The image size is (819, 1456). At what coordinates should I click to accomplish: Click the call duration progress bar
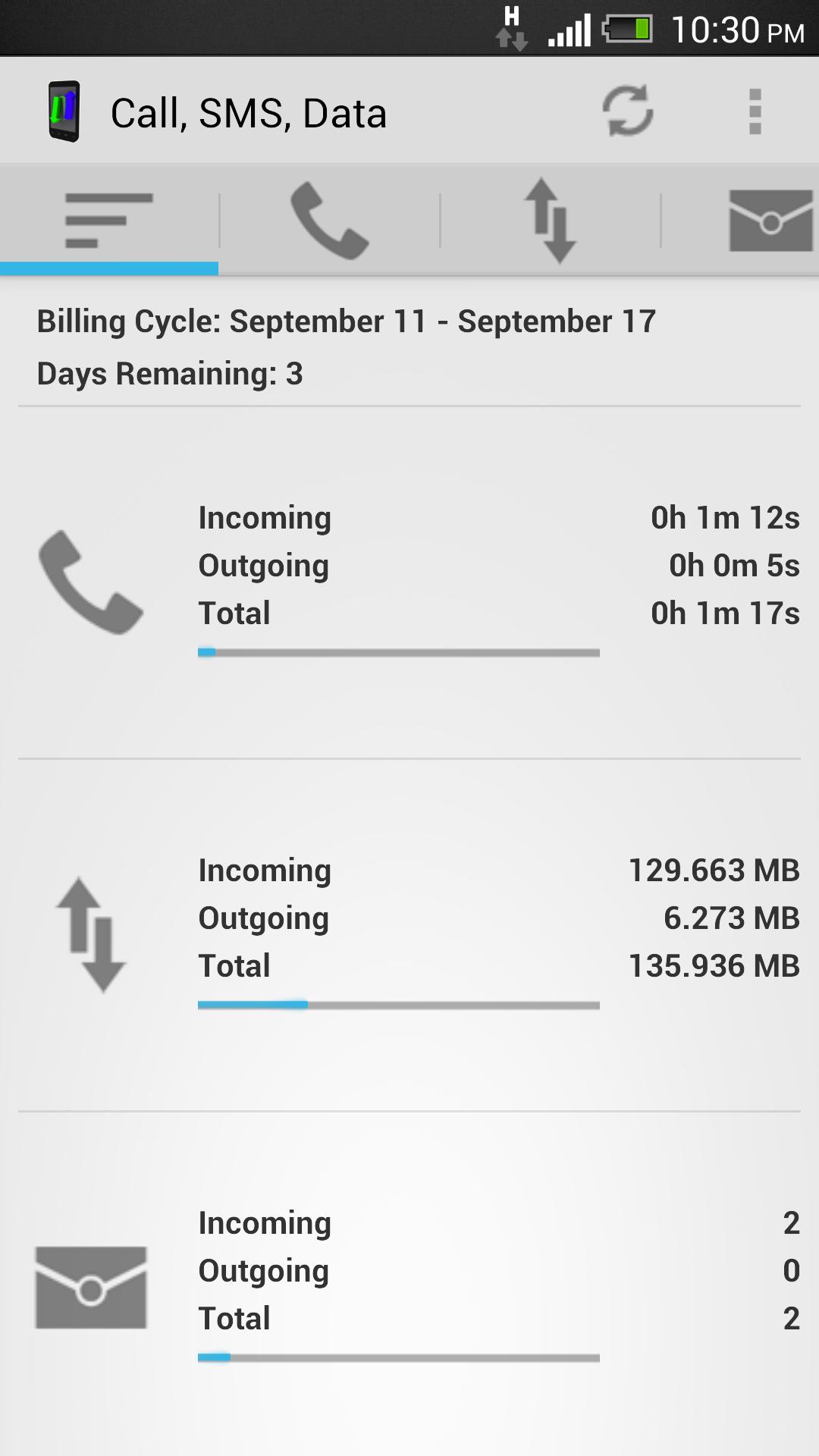click(x=398, y=651)
